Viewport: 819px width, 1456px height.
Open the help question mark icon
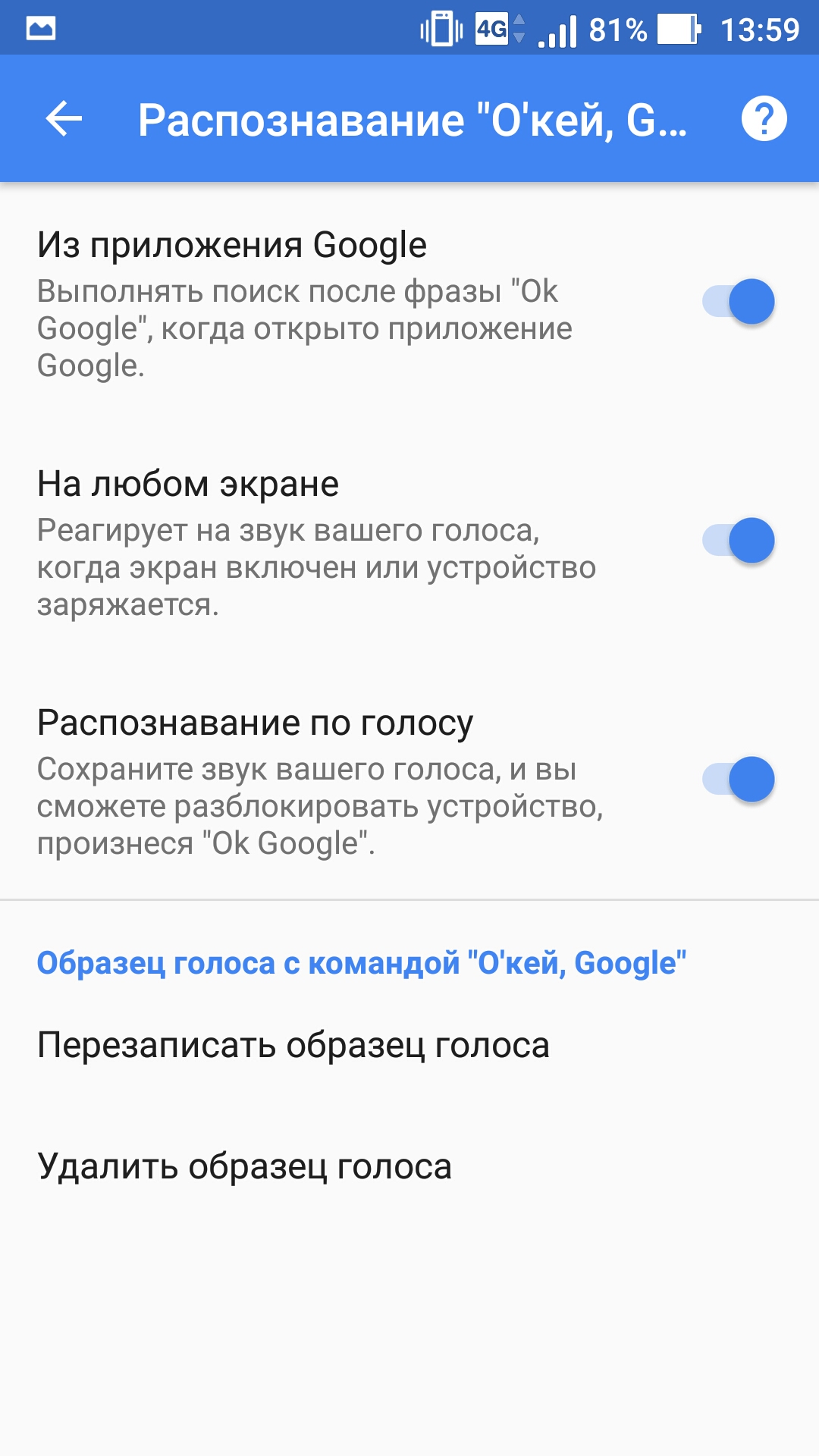(x=764, y=119)
